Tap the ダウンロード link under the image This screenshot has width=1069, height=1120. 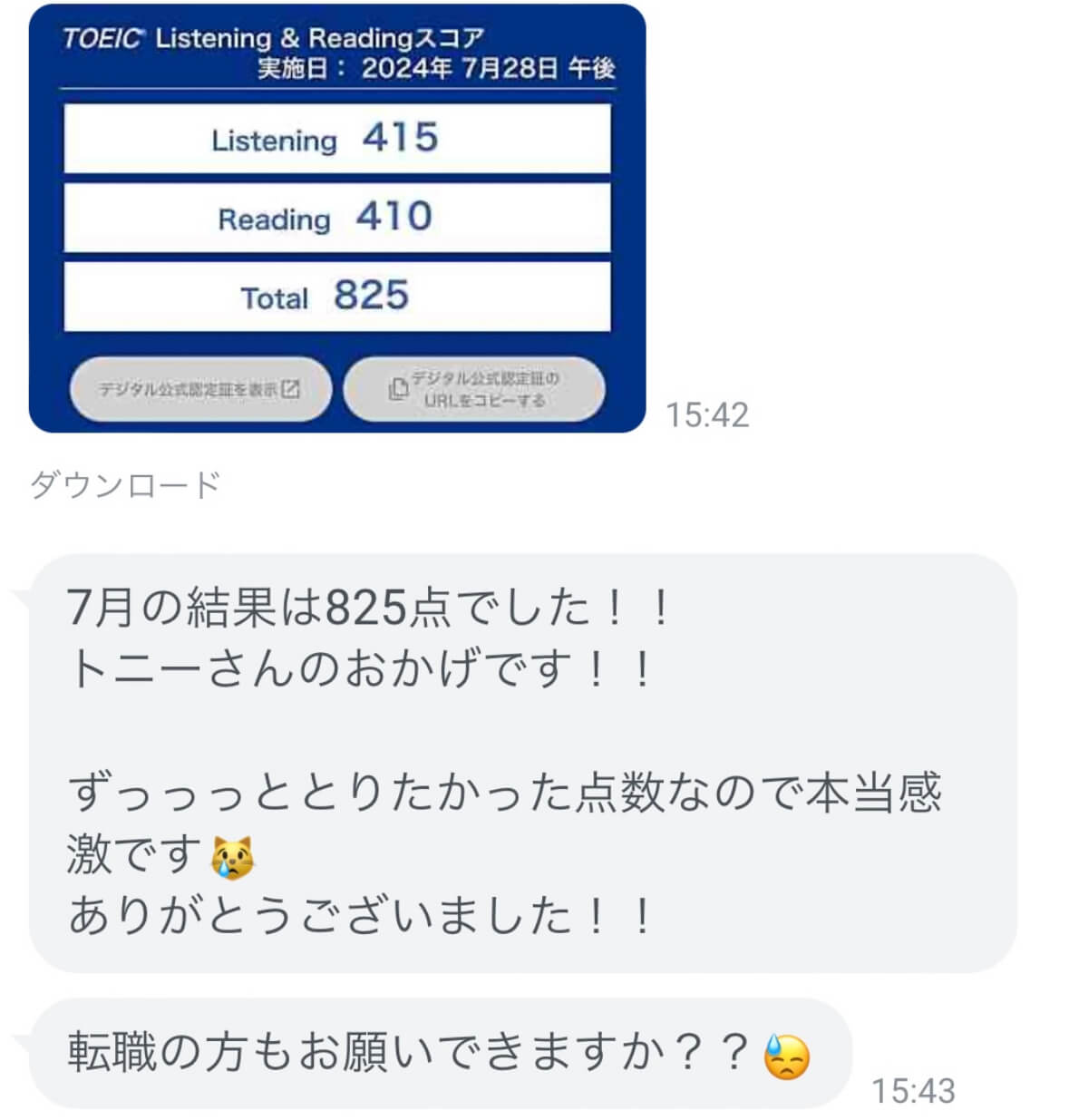point(125,484)
